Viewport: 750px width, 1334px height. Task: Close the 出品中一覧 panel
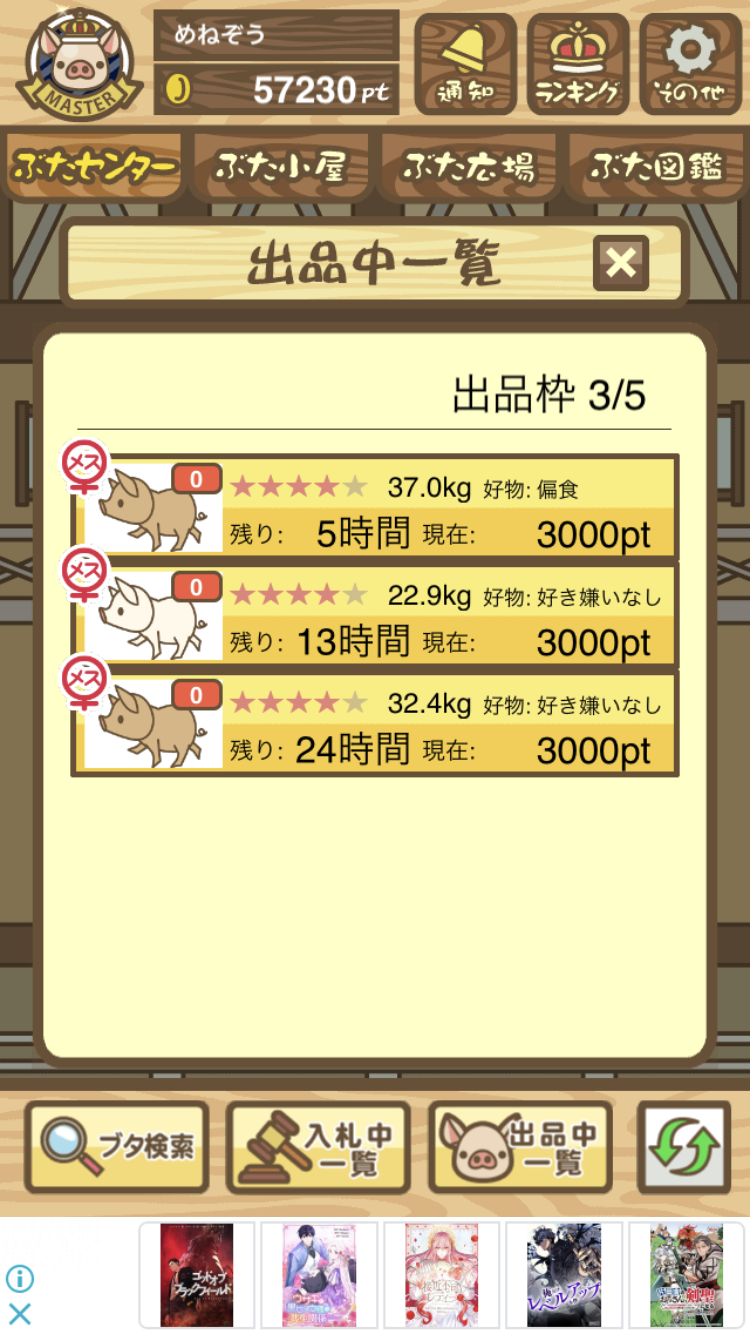tap(621, 264)
